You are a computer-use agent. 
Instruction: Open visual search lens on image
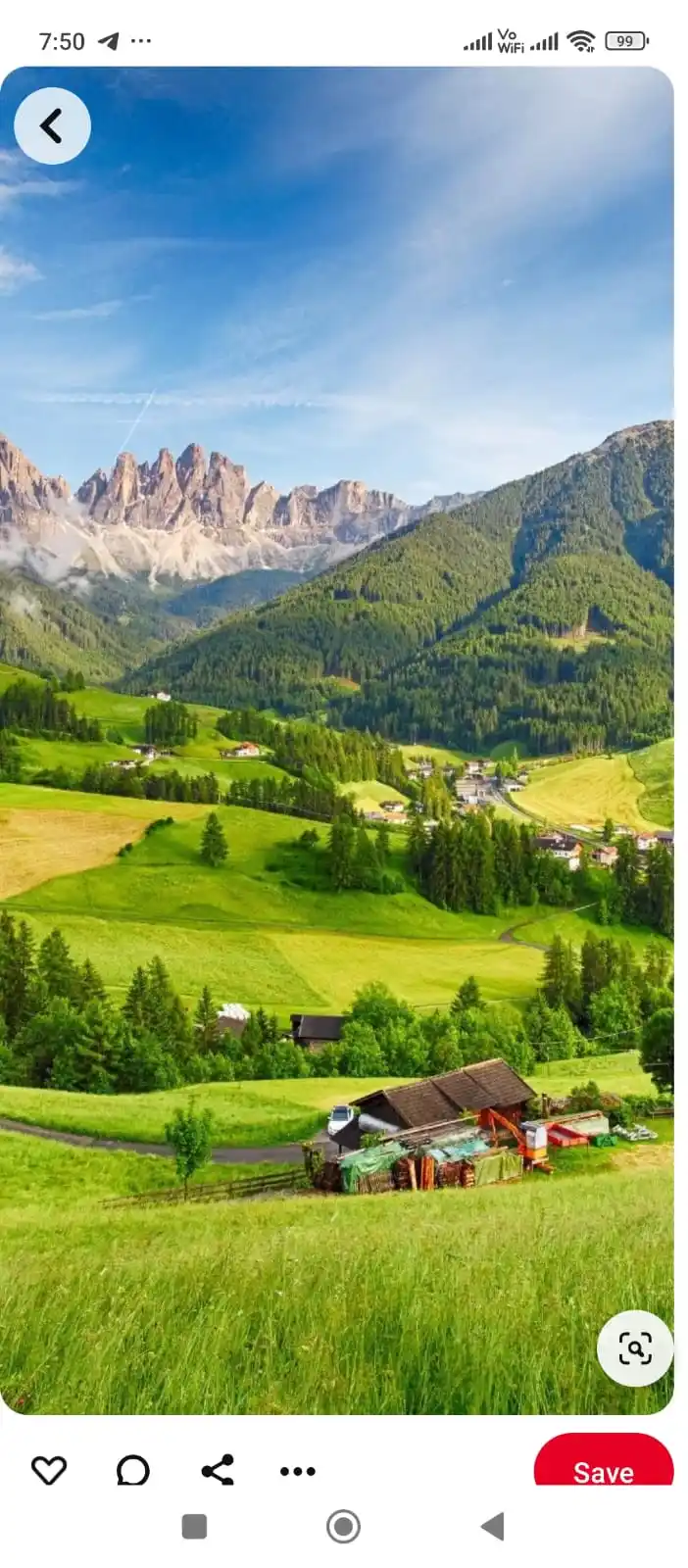pyautogui.click(x=634, y=1348)
